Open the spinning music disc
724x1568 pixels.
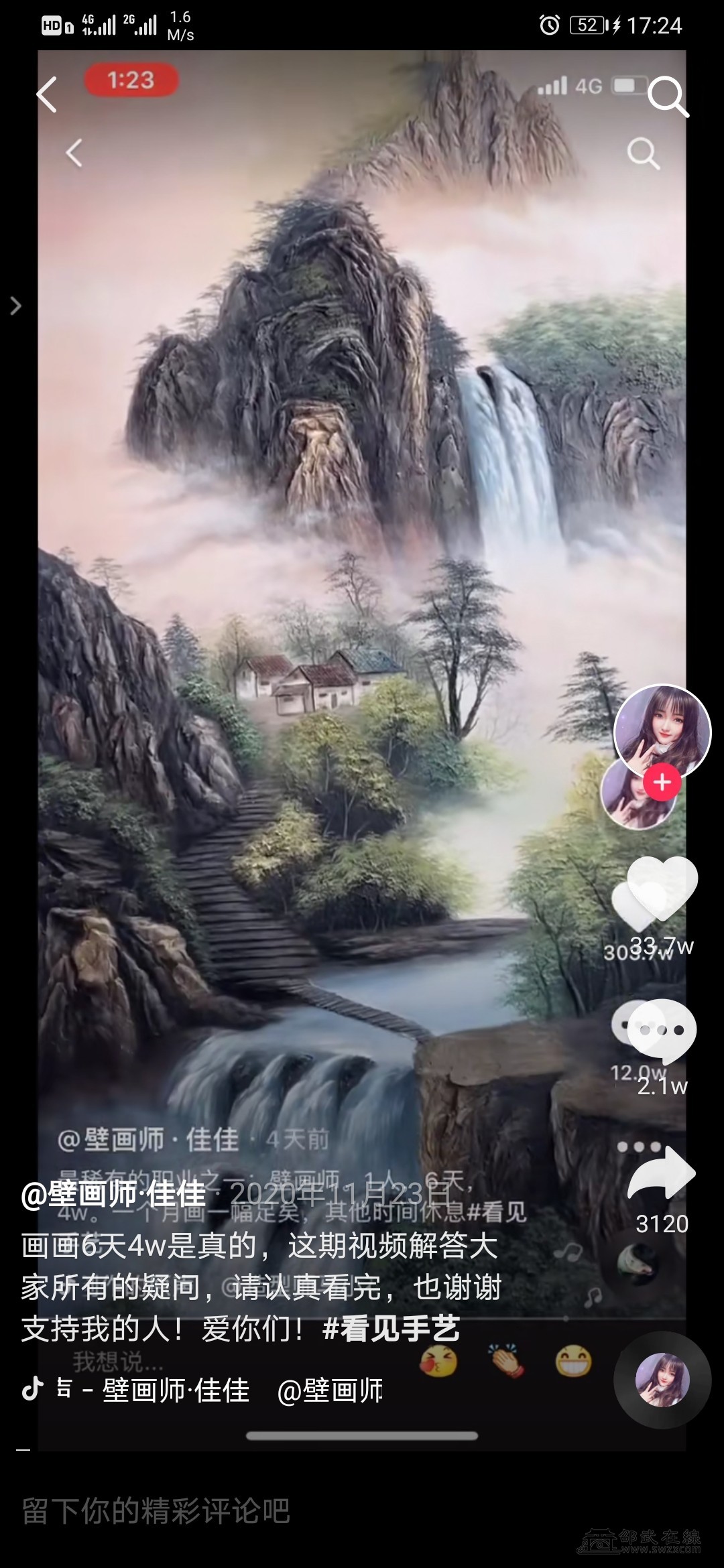point(662,1380)
